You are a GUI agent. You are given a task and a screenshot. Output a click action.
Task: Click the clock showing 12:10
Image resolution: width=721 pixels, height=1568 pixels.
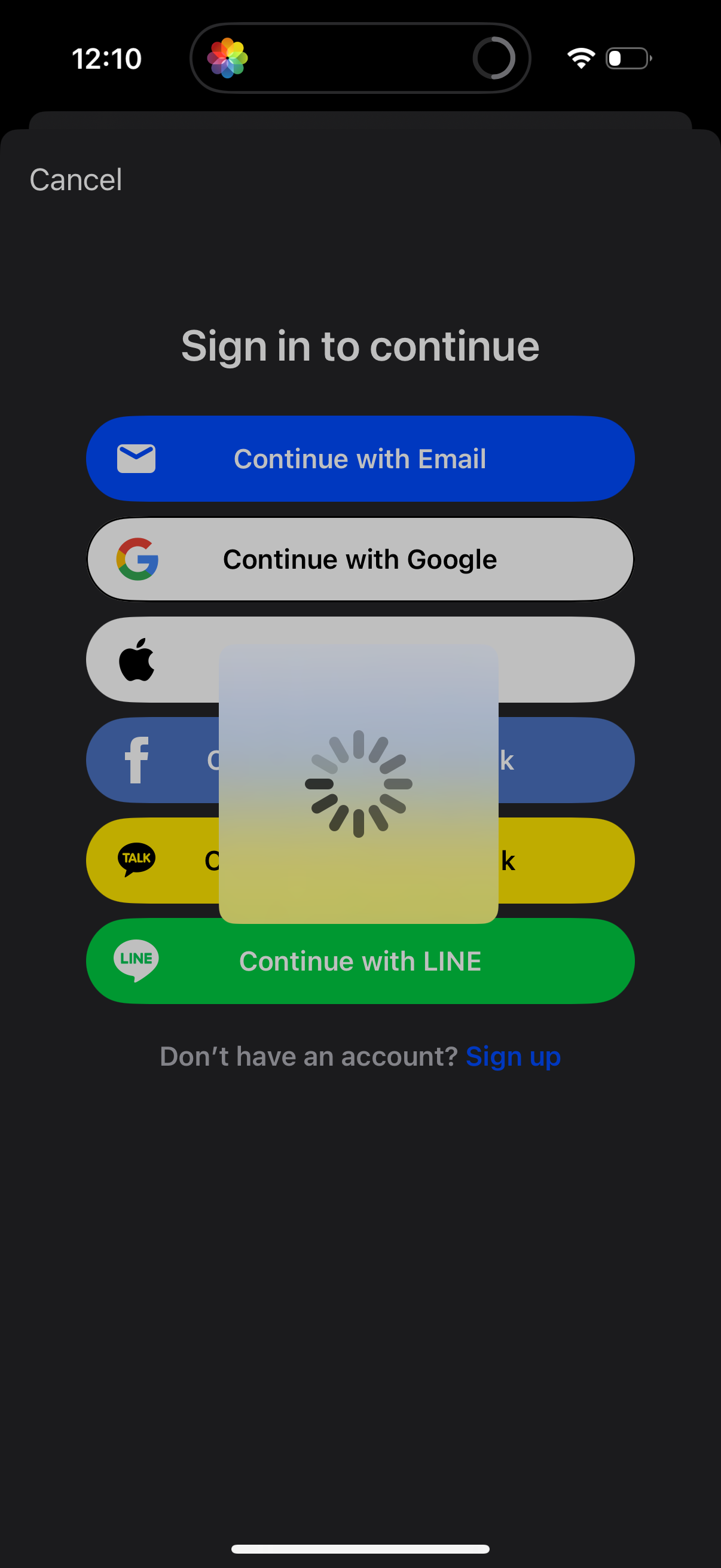[x=106, y=58]
